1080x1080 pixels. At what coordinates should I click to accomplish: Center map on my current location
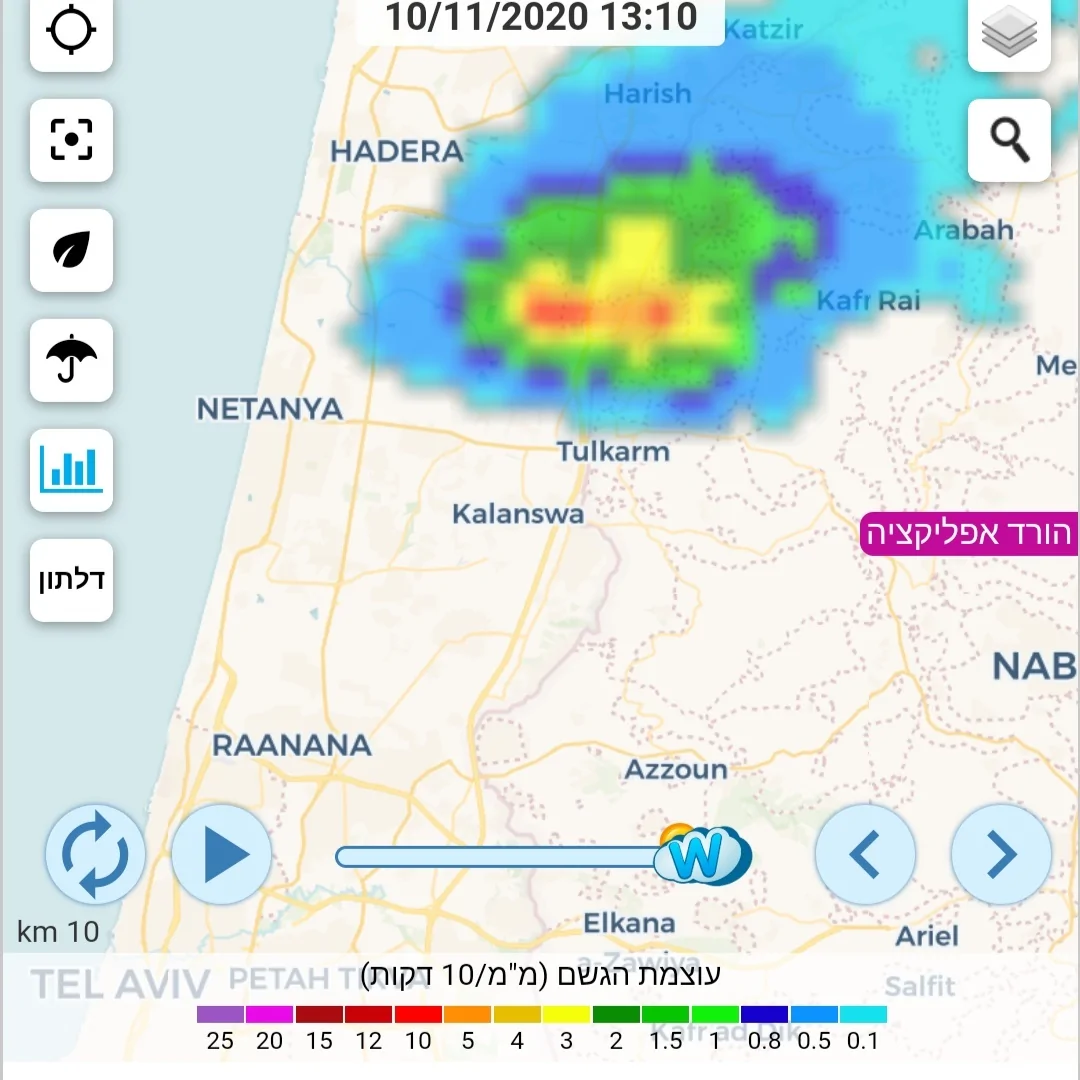[x=71, y=31]
